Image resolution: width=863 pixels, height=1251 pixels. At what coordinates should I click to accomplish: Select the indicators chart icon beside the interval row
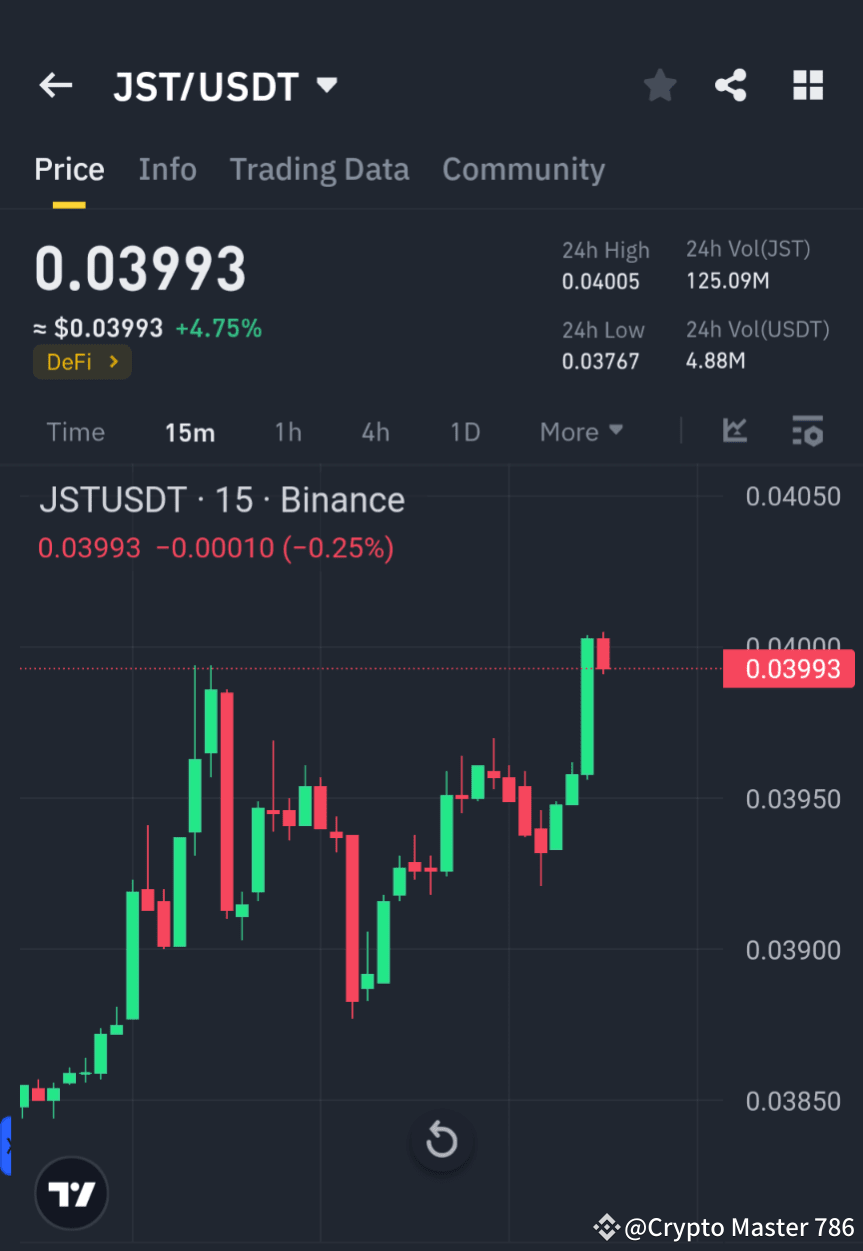735,431
